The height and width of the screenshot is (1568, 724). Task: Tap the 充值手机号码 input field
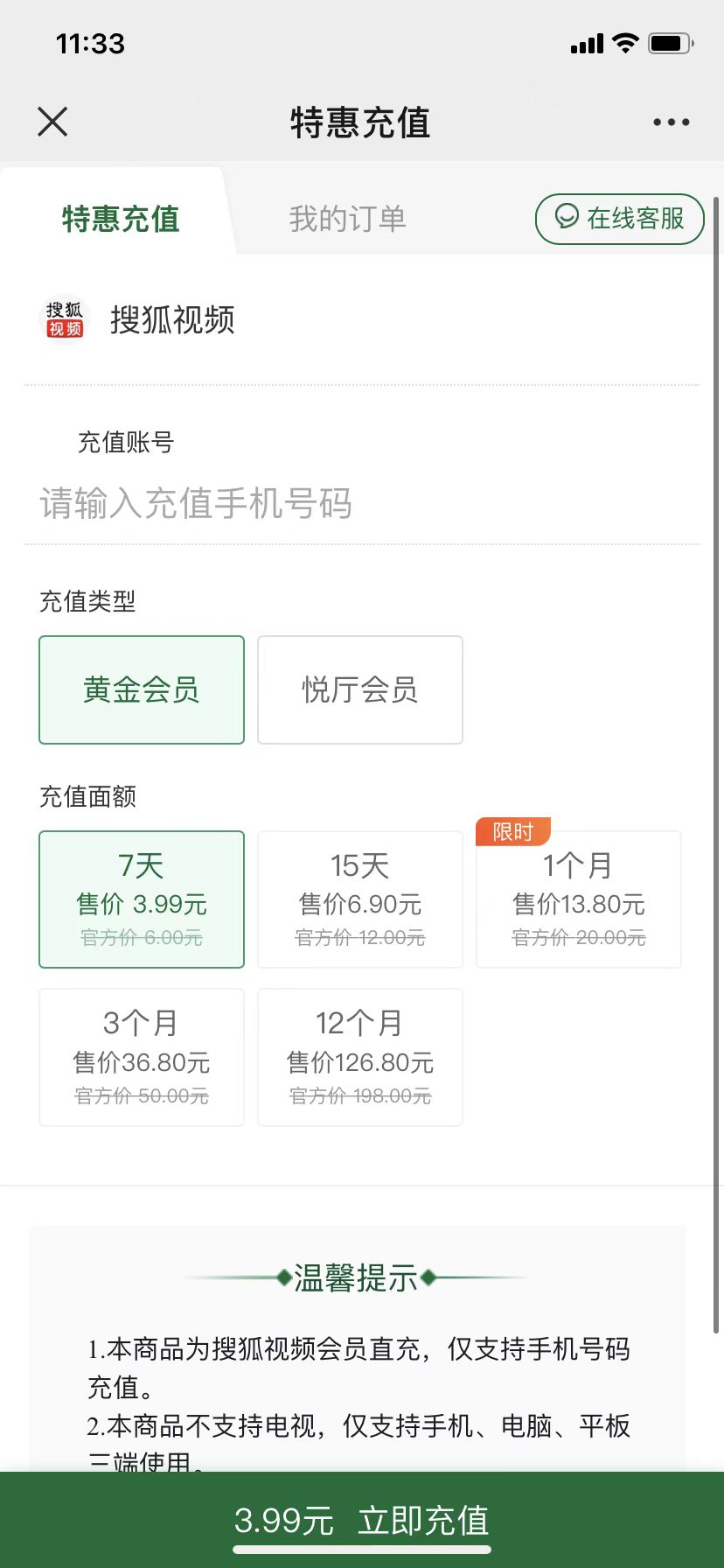(x=362, y=504)
